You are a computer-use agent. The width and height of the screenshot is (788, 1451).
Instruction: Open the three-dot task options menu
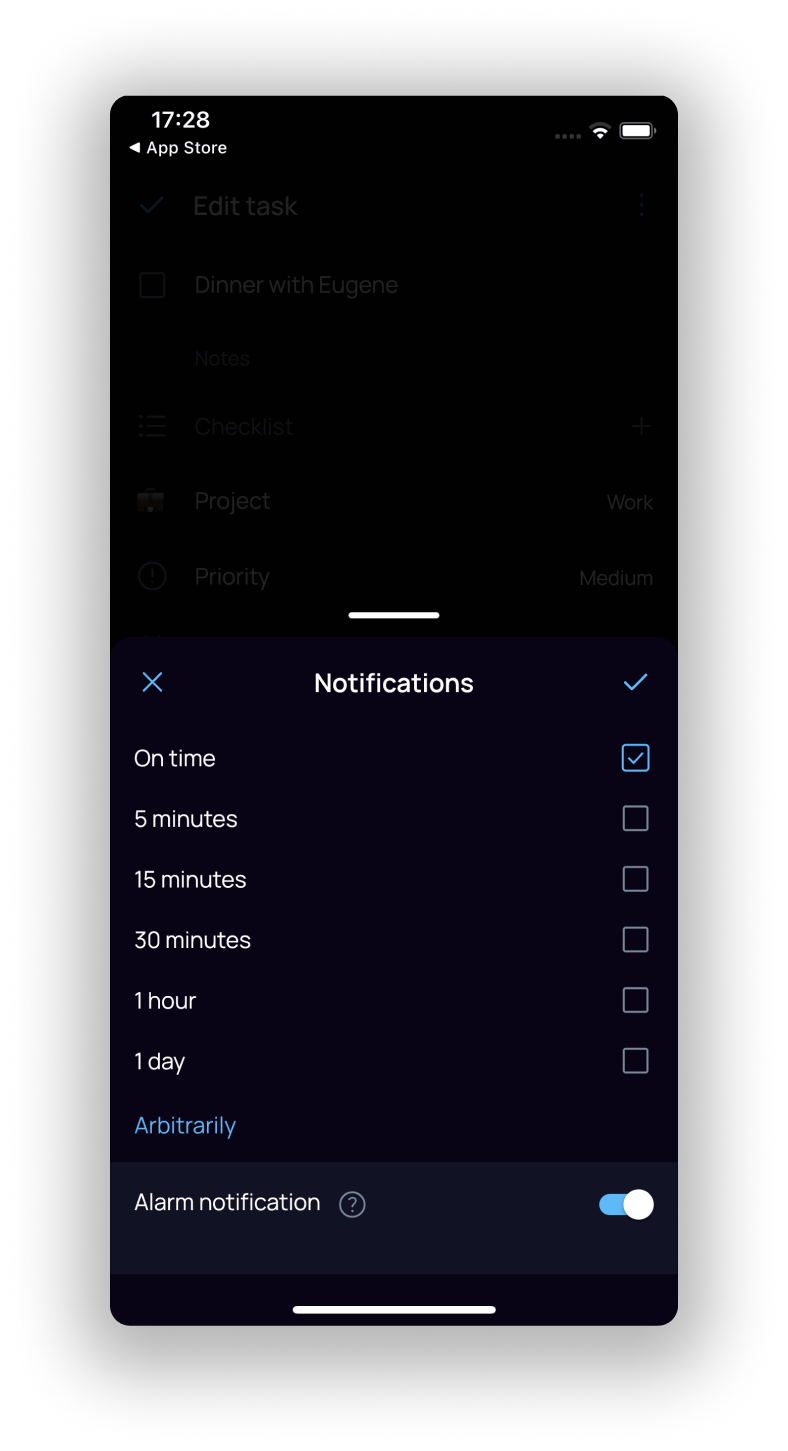(641, 205)
